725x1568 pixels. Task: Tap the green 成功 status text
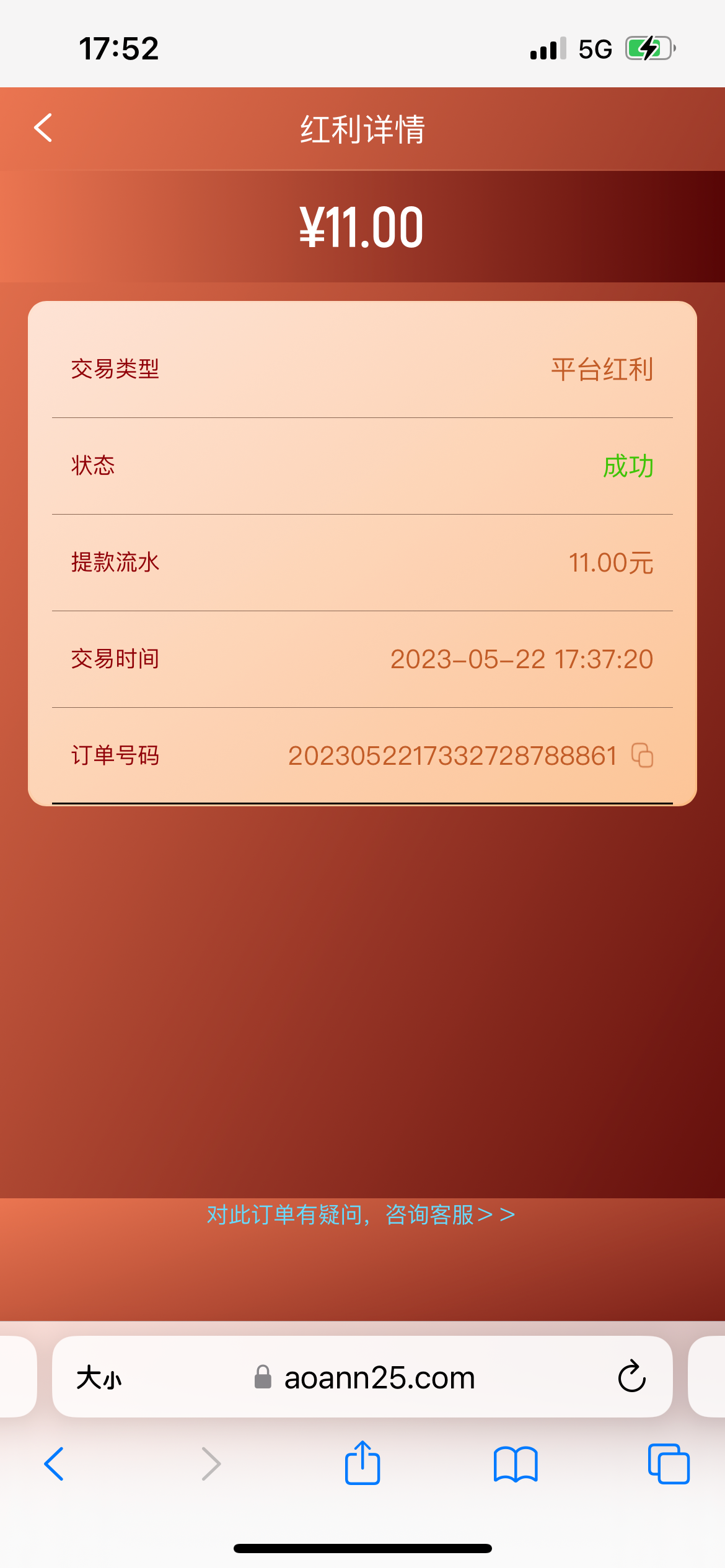click(629, 466)
